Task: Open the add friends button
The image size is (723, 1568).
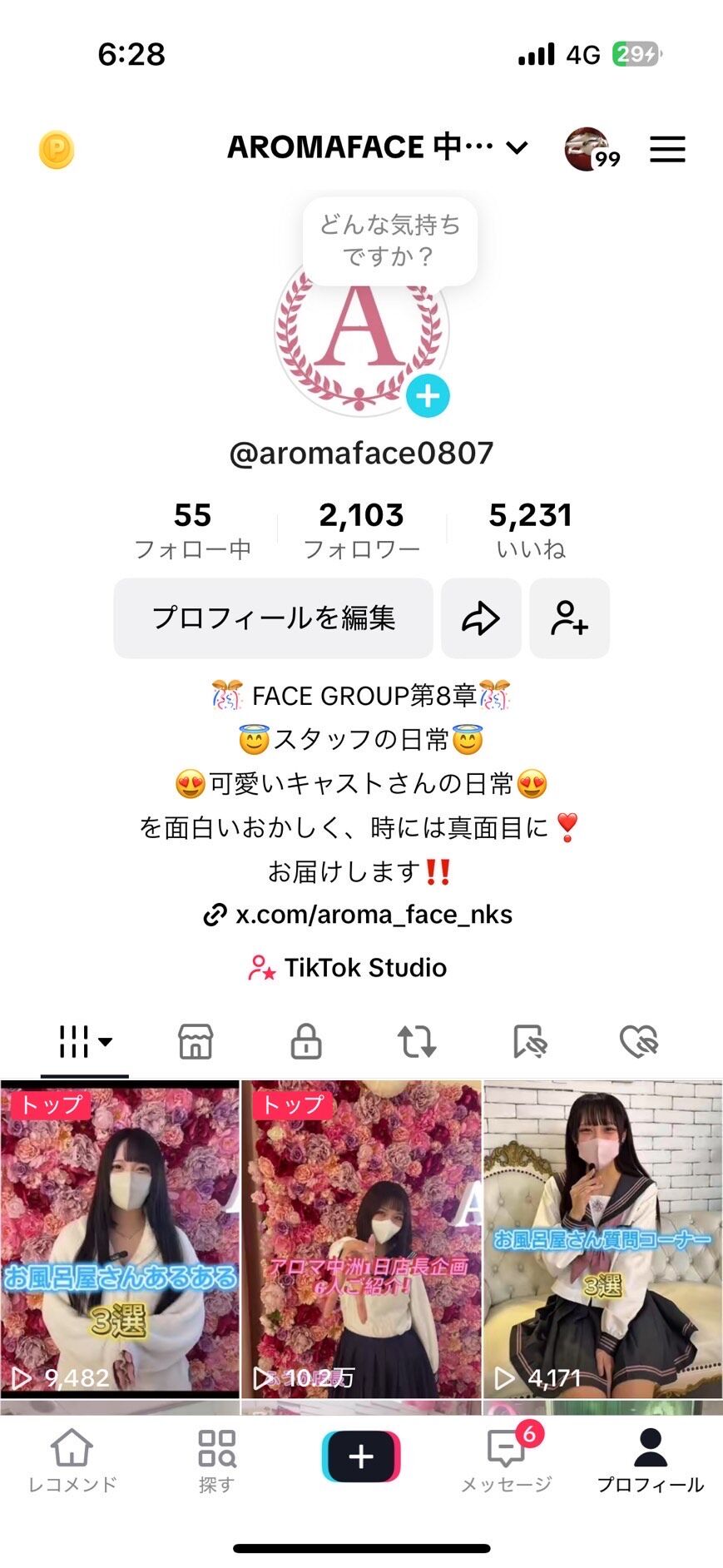Action: click(569, 618)
